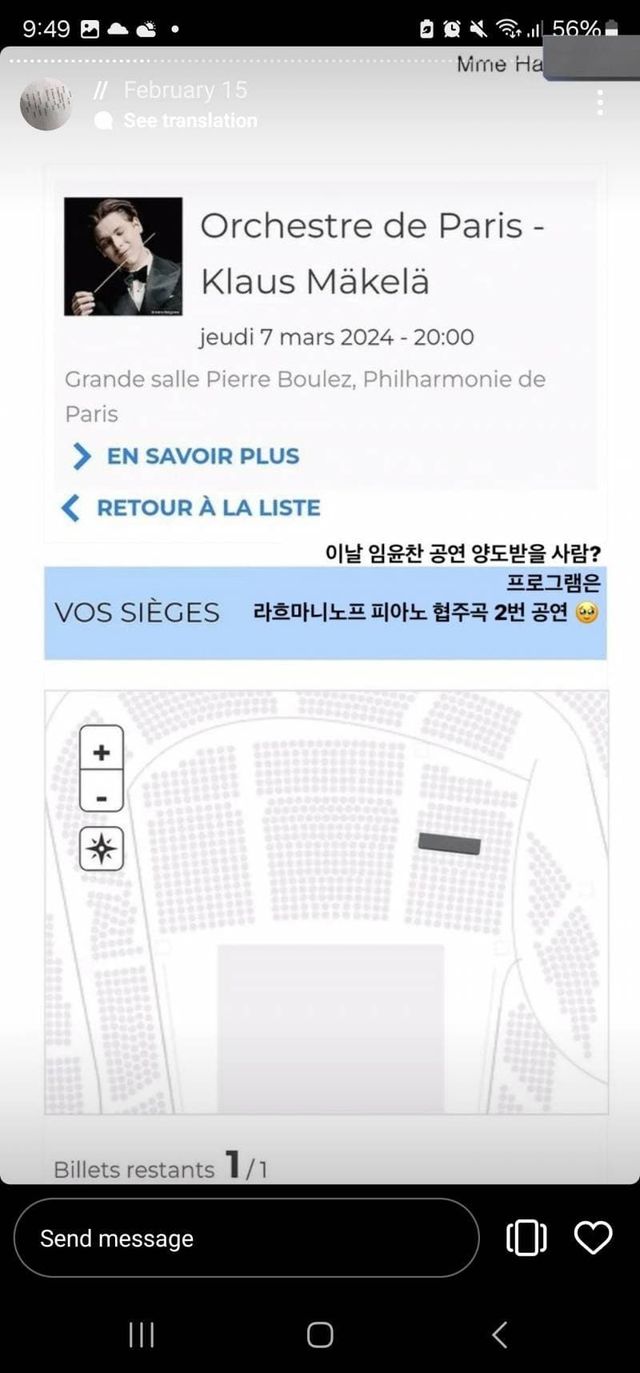640x1373 pixels.
Task: Like this story with the heart
Action: click(x=593, y=1238)
